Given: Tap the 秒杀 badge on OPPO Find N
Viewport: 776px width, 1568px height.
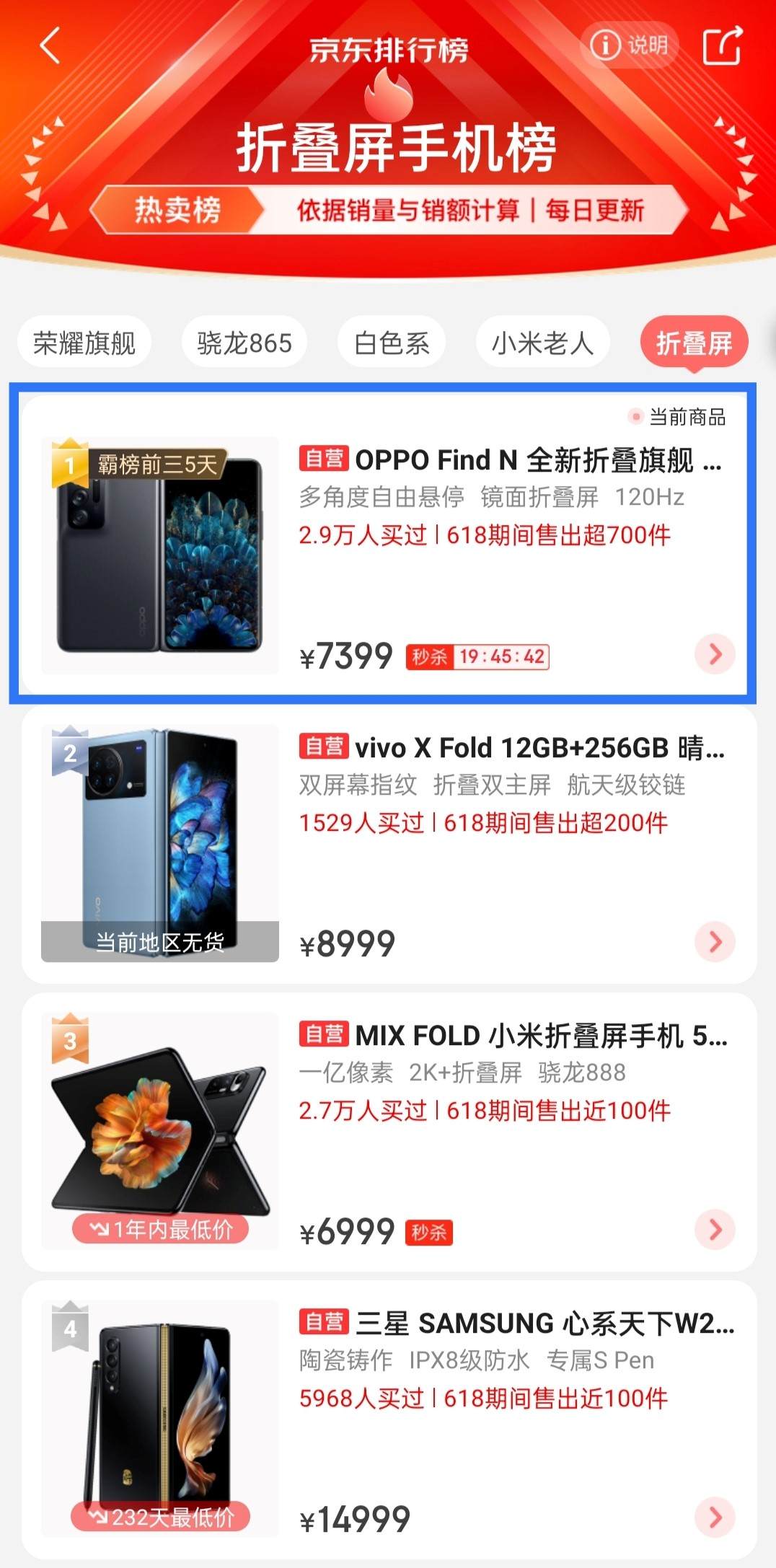Looking at the screenshot, I should click(x=431, y=656).
